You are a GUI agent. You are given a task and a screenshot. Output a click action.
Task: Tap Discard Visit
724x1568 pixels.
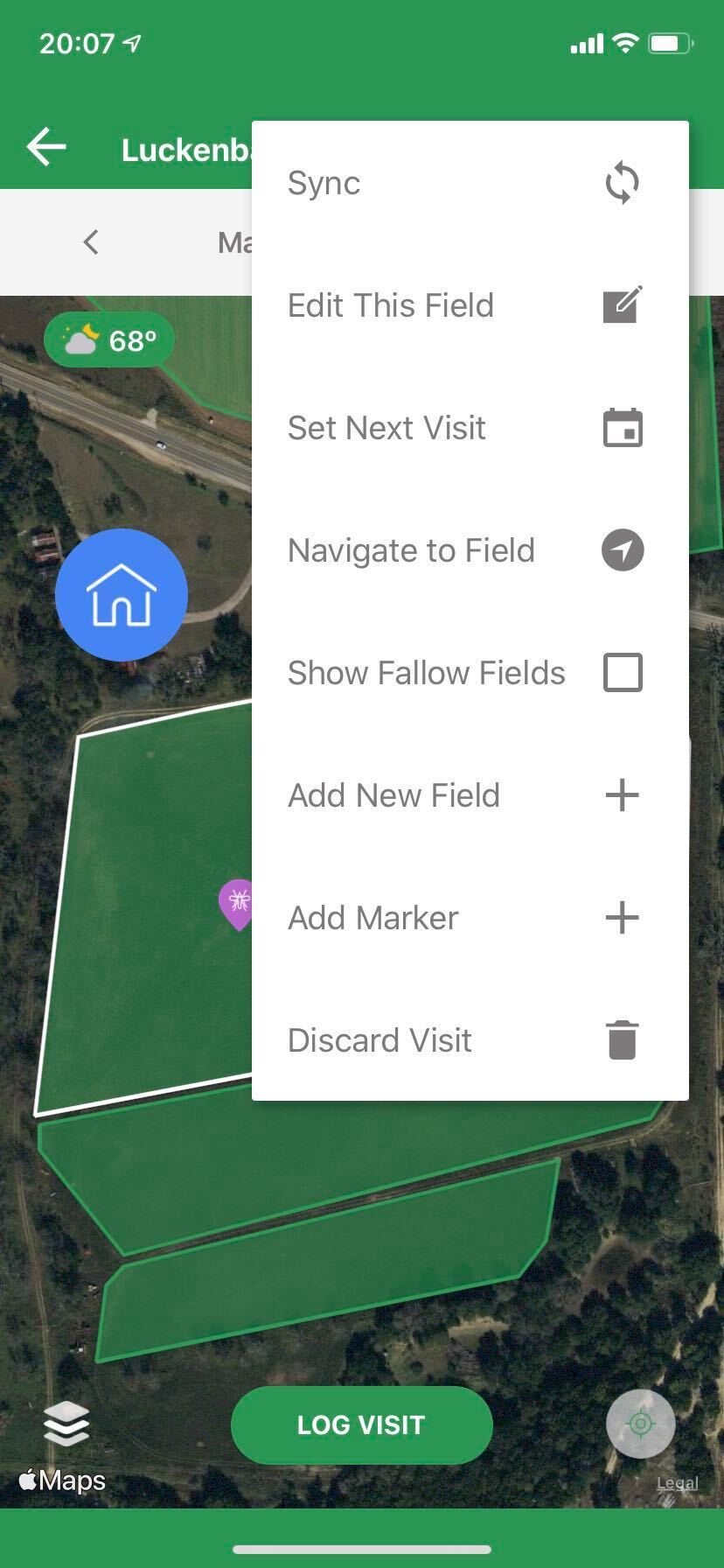tap(470, 1040)
